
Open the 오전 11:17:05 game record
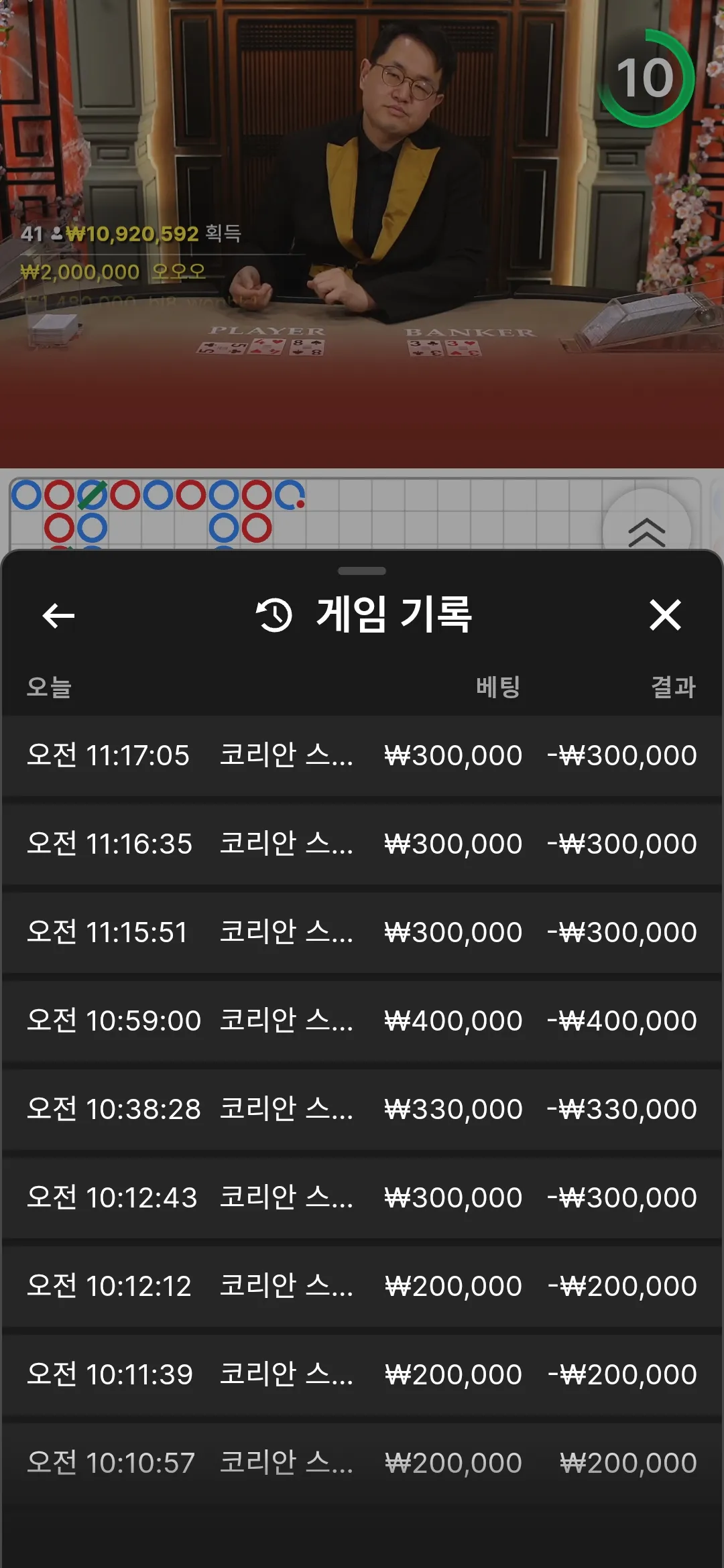pos(362,755)
